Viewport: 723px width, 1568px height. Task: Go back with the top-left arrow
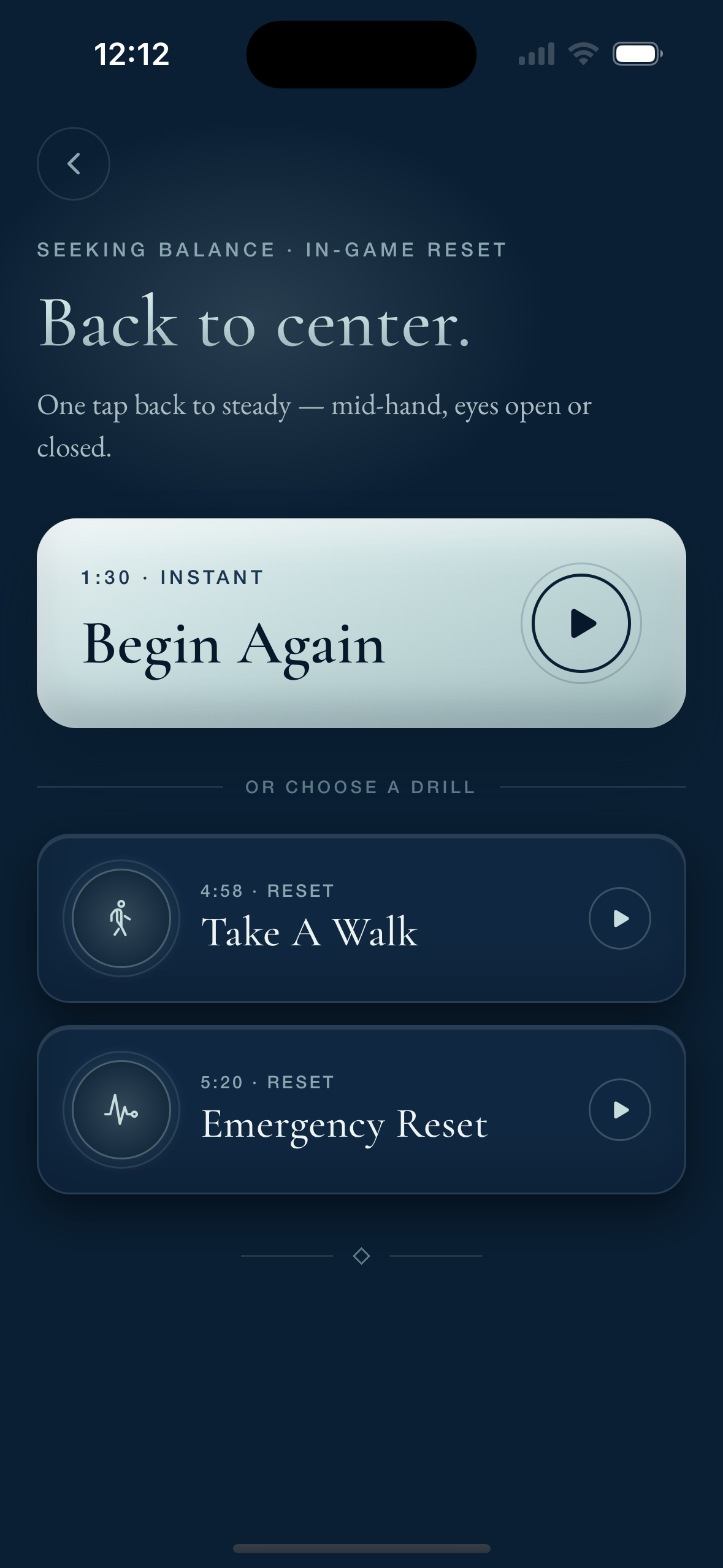tap(74, 164)
